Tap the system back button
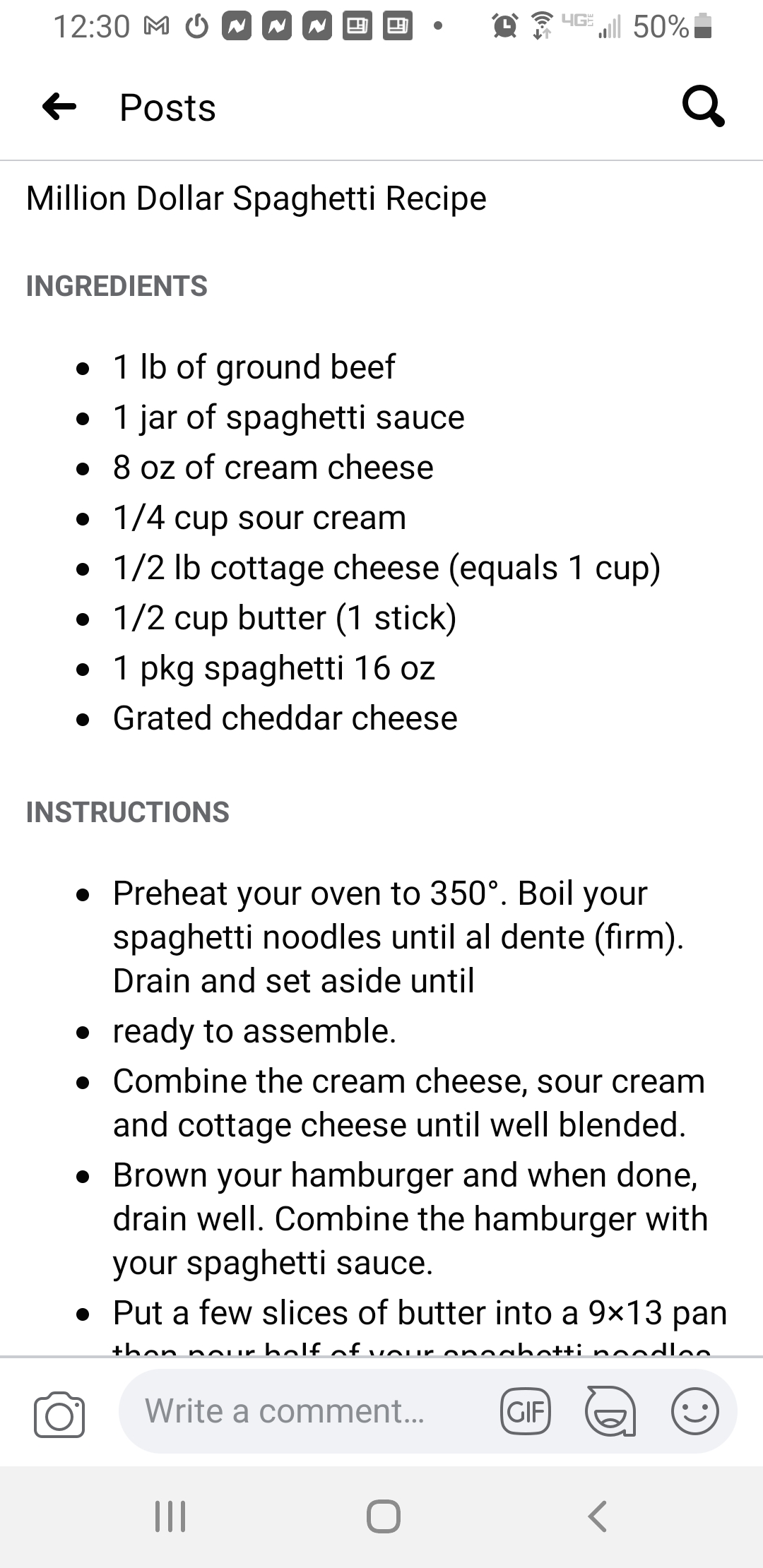 point(598,1516)
